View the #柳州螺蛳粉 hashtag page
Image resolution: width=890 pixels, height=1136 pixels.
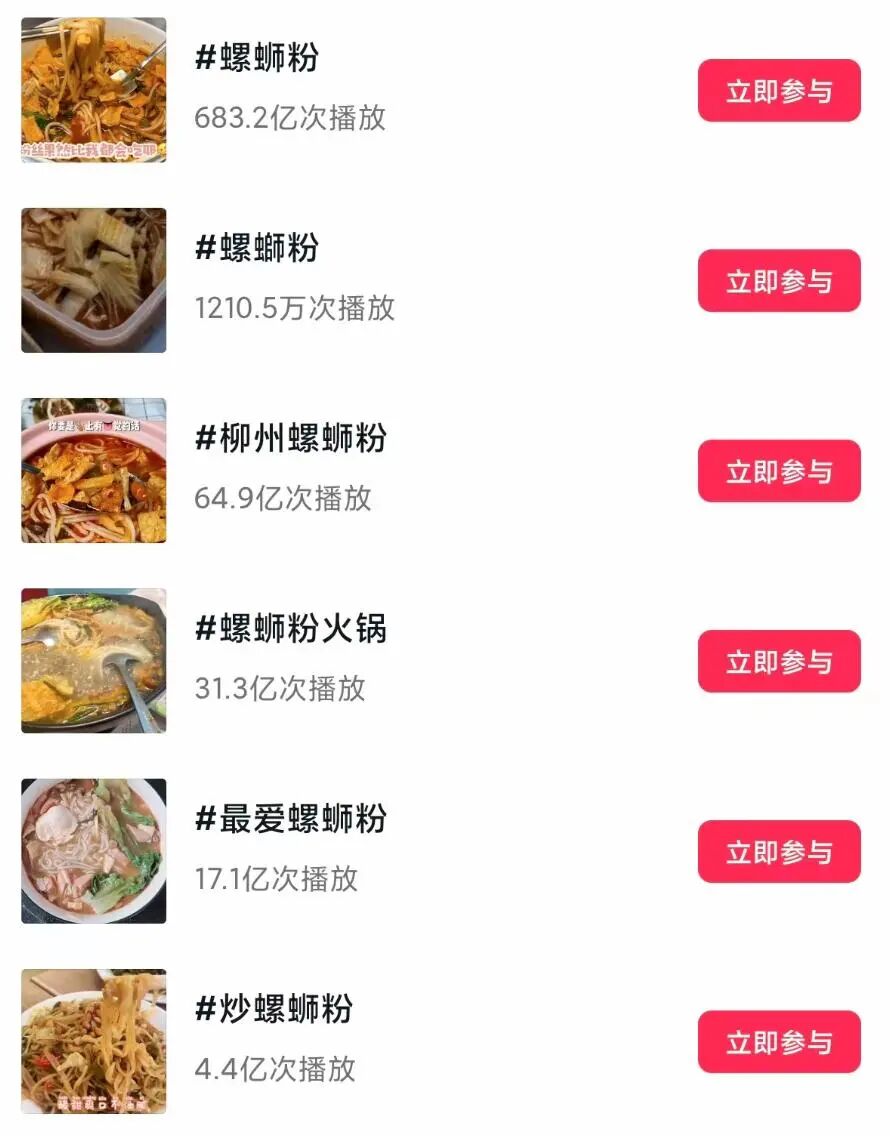[x=290, y=438]
